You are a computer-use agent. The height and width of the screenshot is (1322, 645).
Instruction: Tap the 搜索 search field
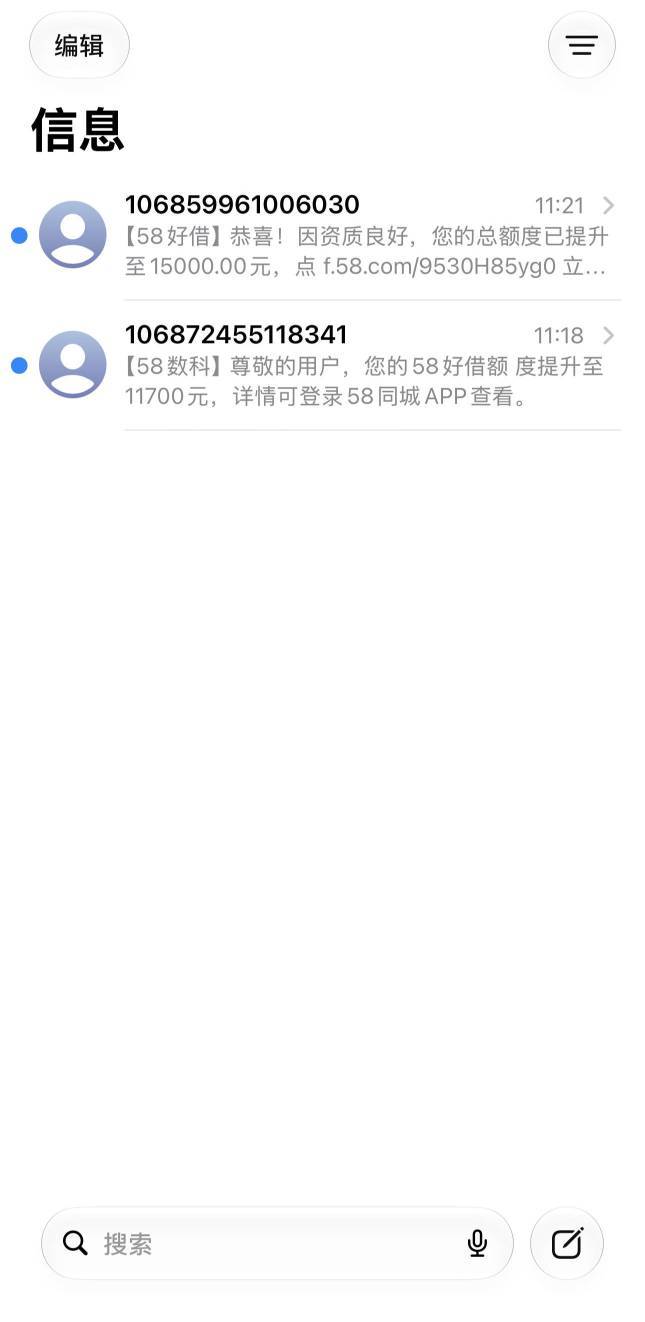pos(277,1243)
